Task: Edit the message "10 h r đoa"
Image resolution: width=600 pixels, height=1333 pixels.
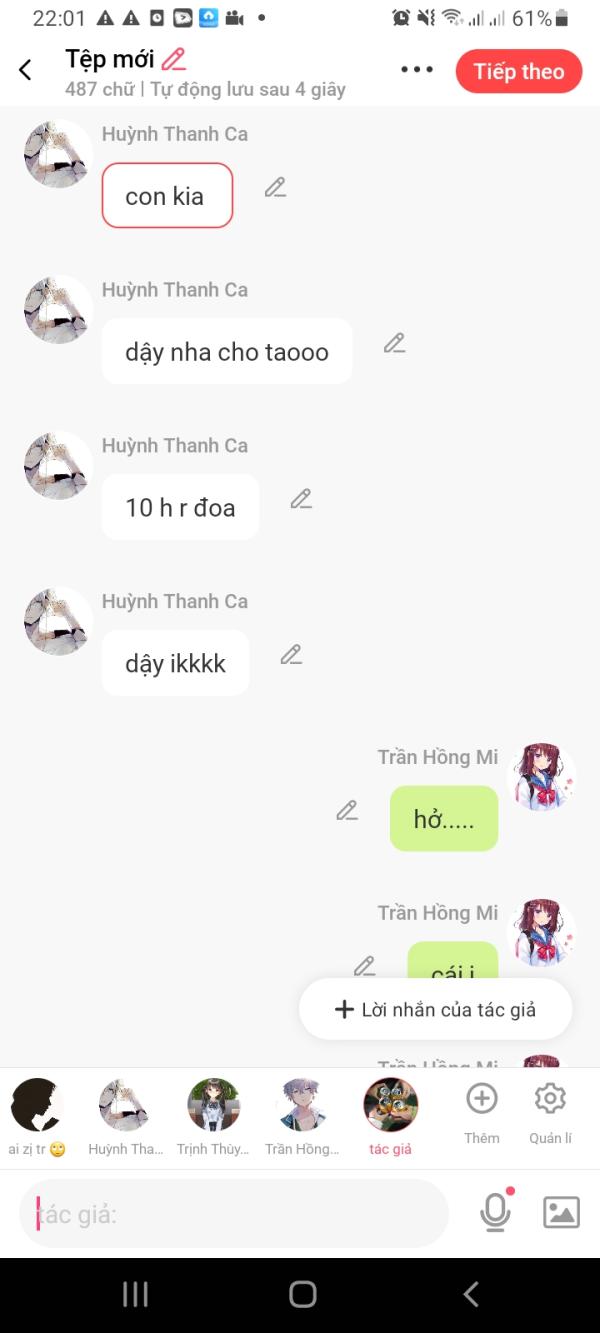Action: tap(301, 499)
